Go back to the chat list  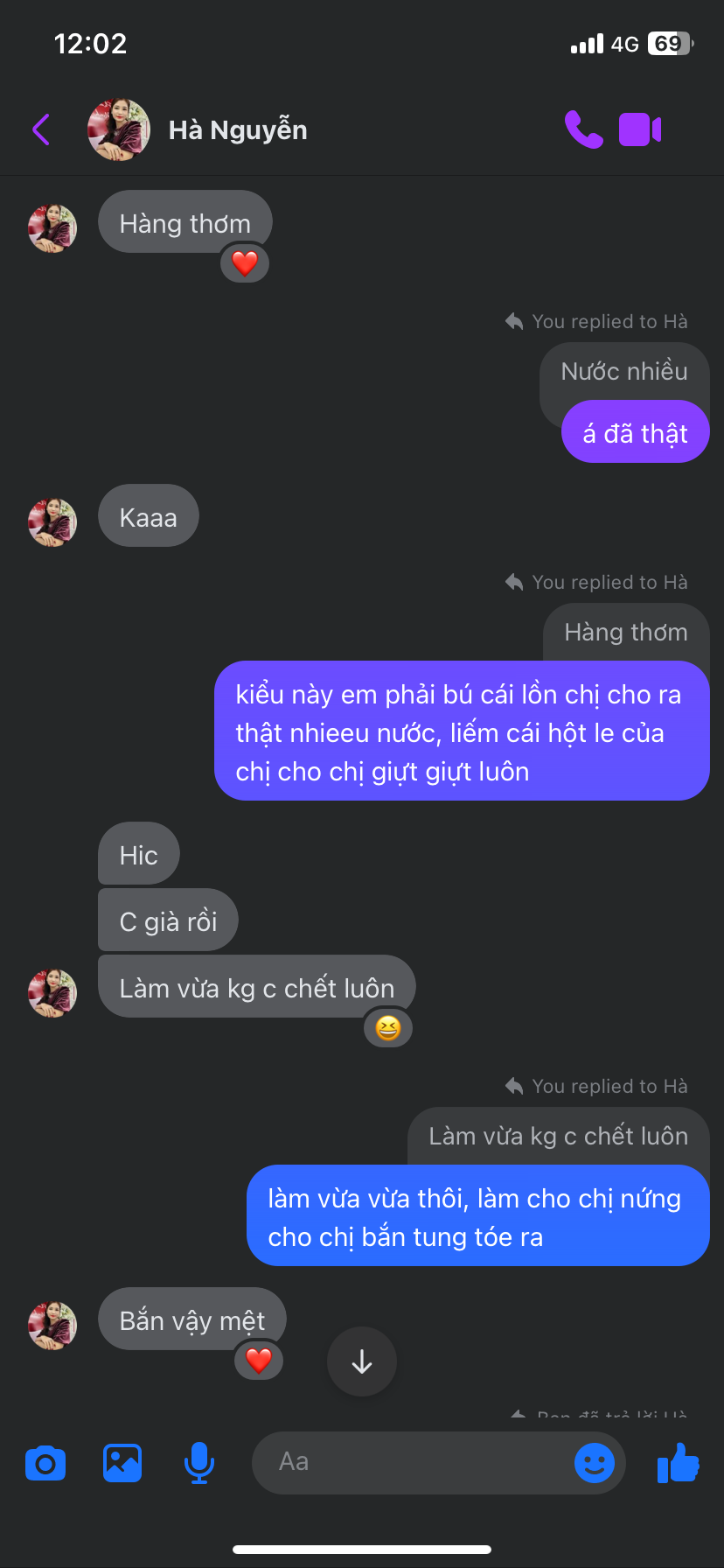click(x=41, y=129)
